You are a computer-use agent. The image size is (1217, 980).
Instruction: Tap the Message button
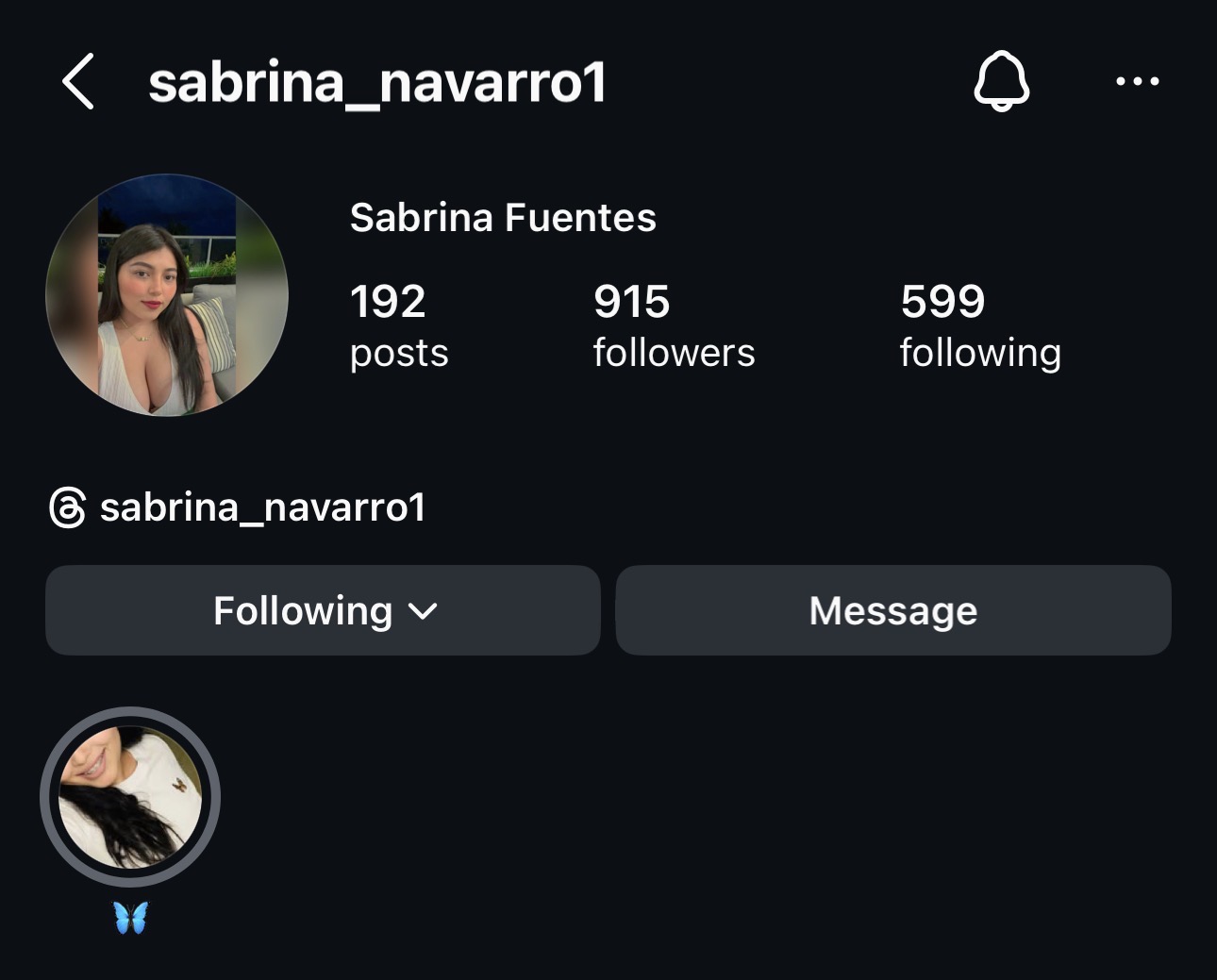(x=892, y=610)
